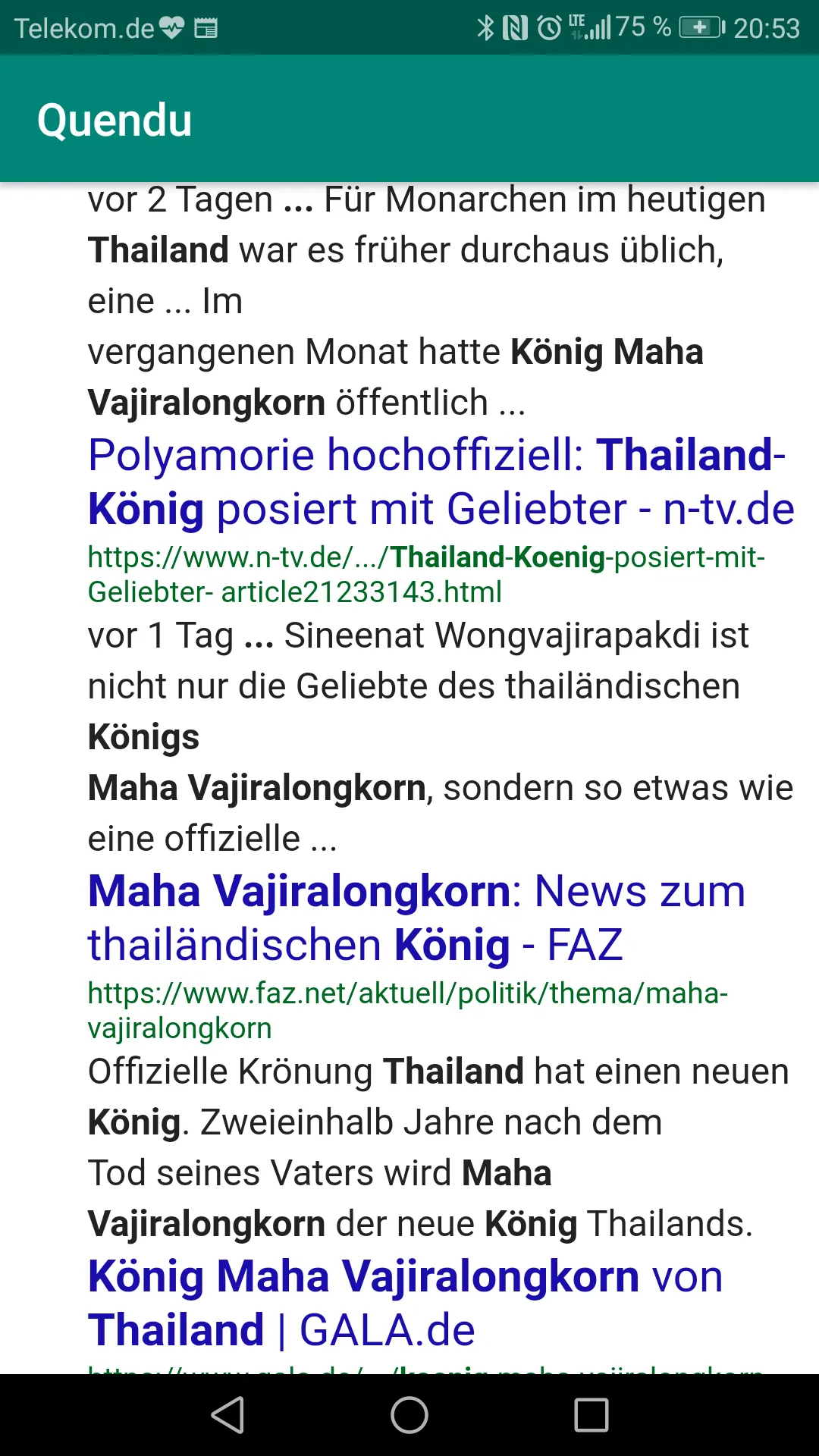Go back with the system back button

227,1415
